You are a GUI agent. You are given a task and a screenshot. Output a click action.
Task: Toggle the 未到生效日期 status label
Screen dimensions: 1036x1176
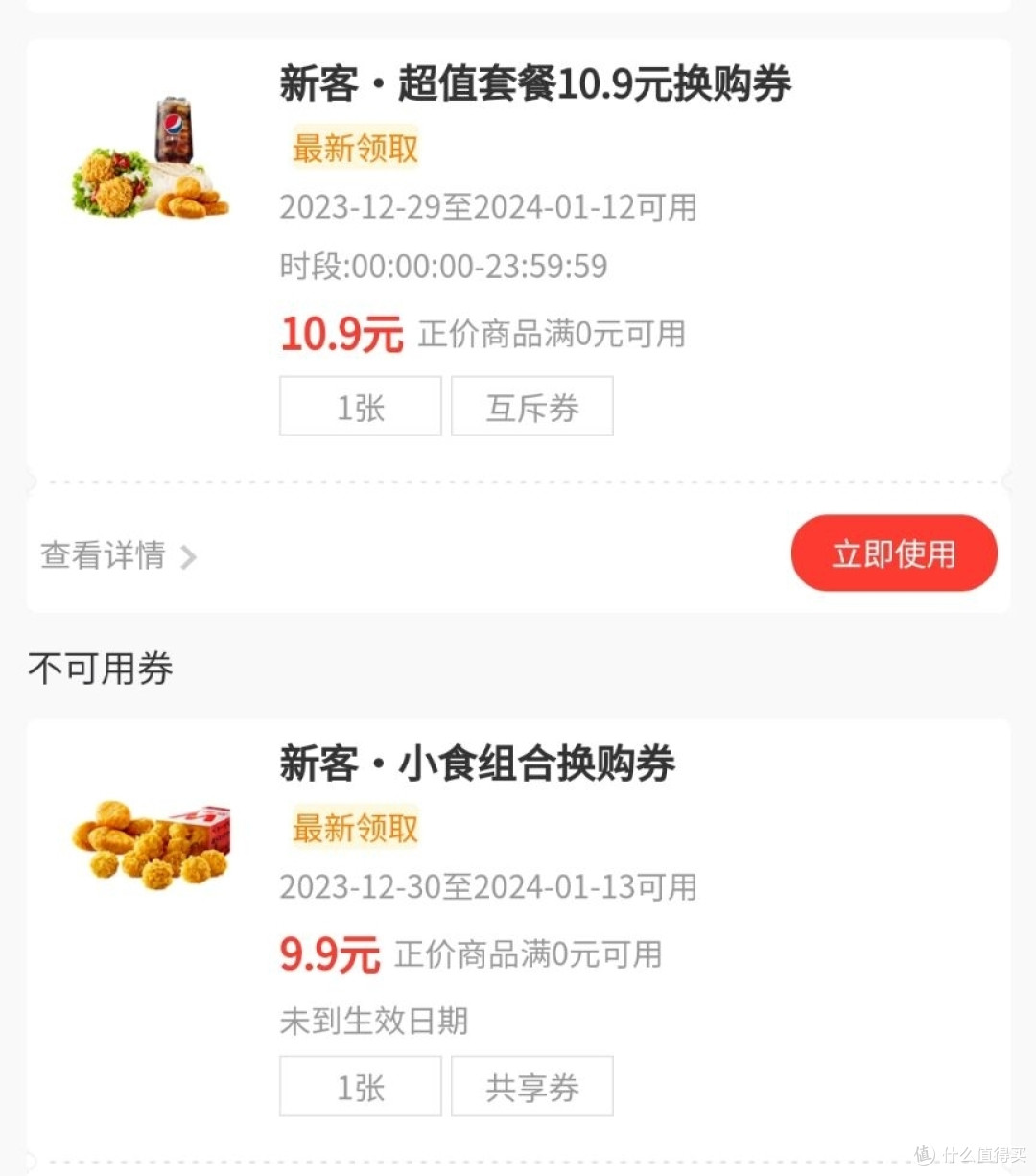pos(372,1021)
